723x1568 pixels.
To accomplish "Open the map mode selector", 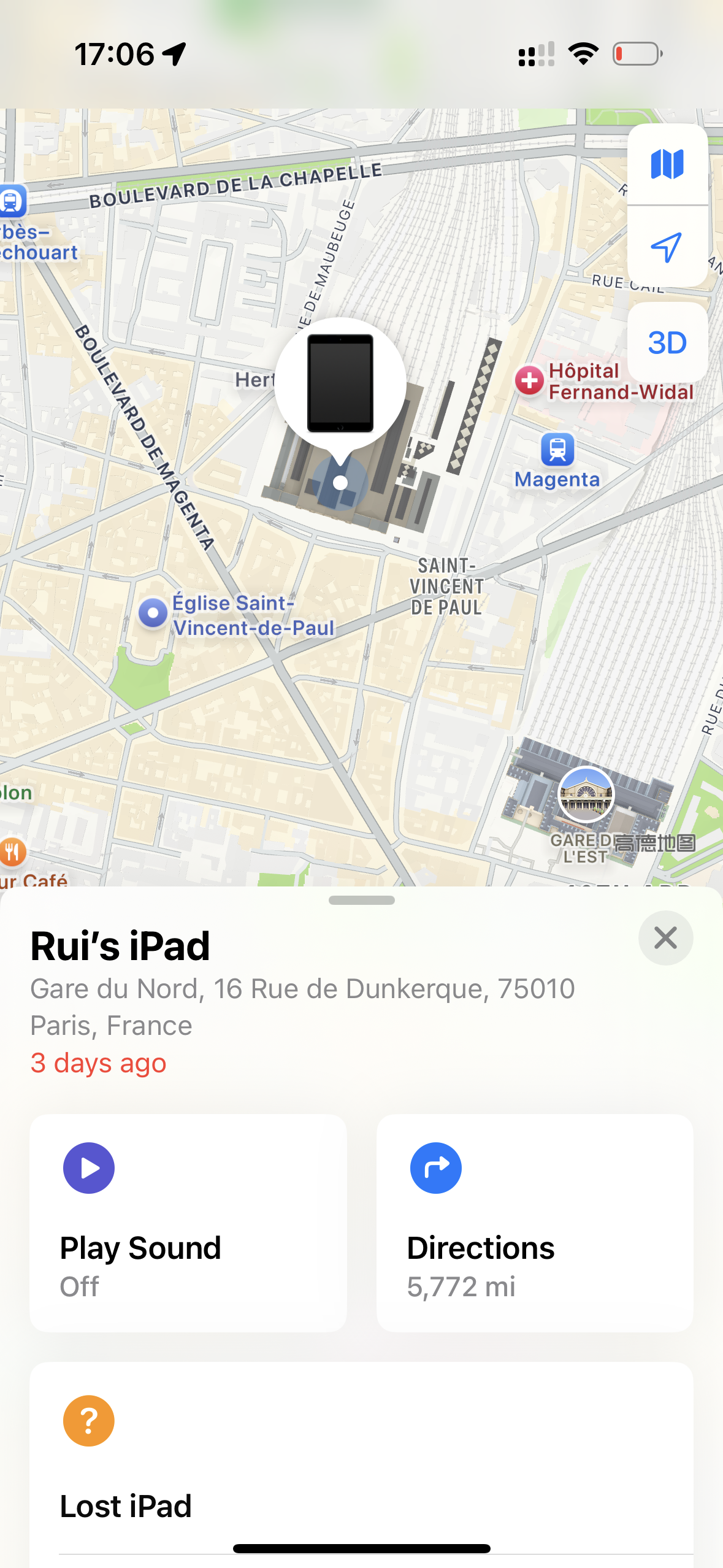I will tap(667, 164).
